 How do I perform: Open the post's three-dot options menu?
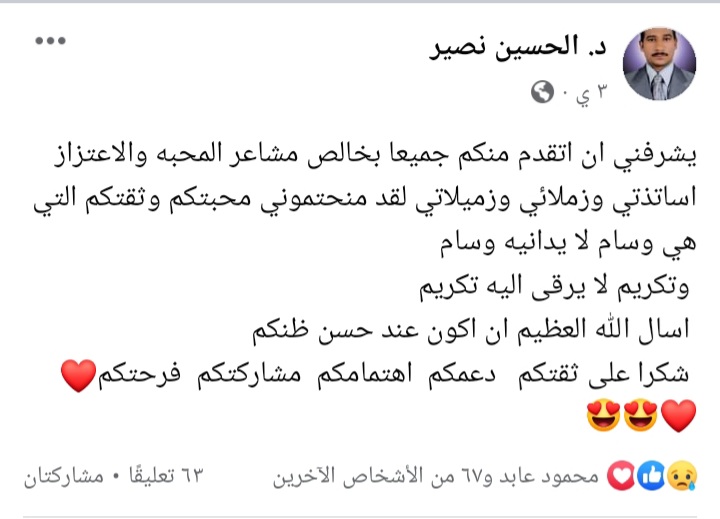coord(50,41)
